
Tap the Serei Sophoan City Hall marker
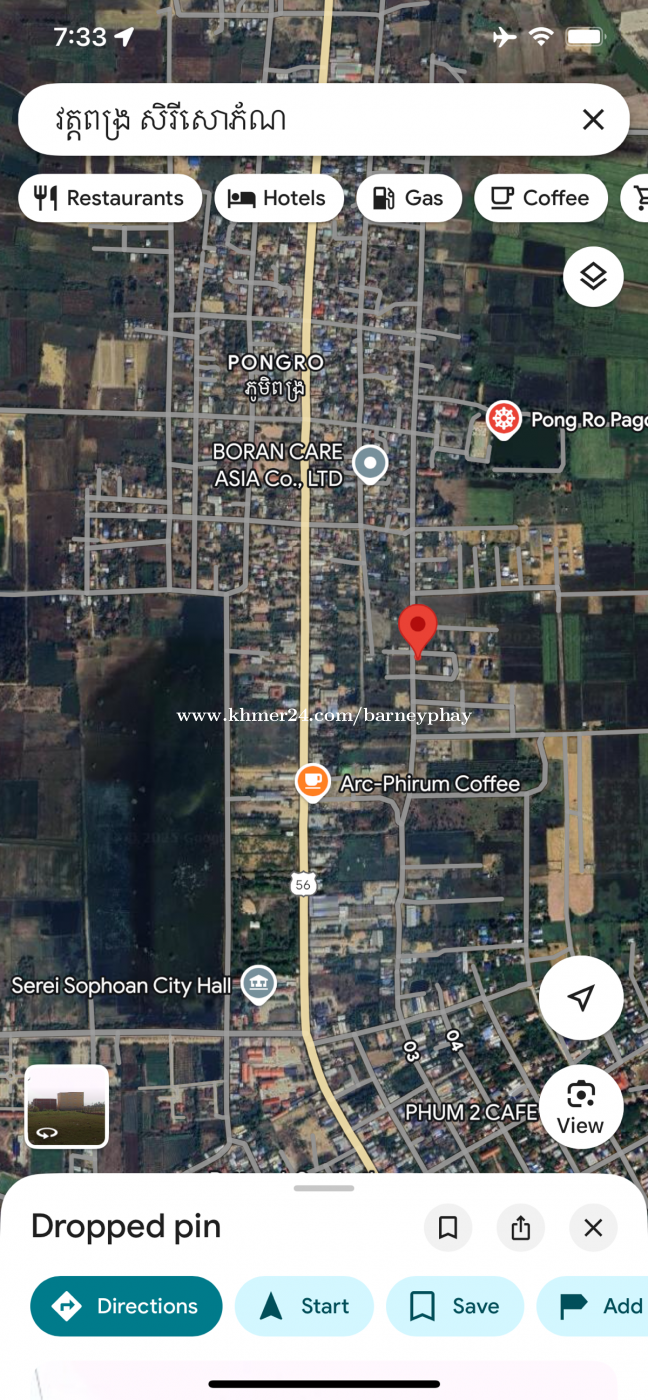[x=259, y=984]
